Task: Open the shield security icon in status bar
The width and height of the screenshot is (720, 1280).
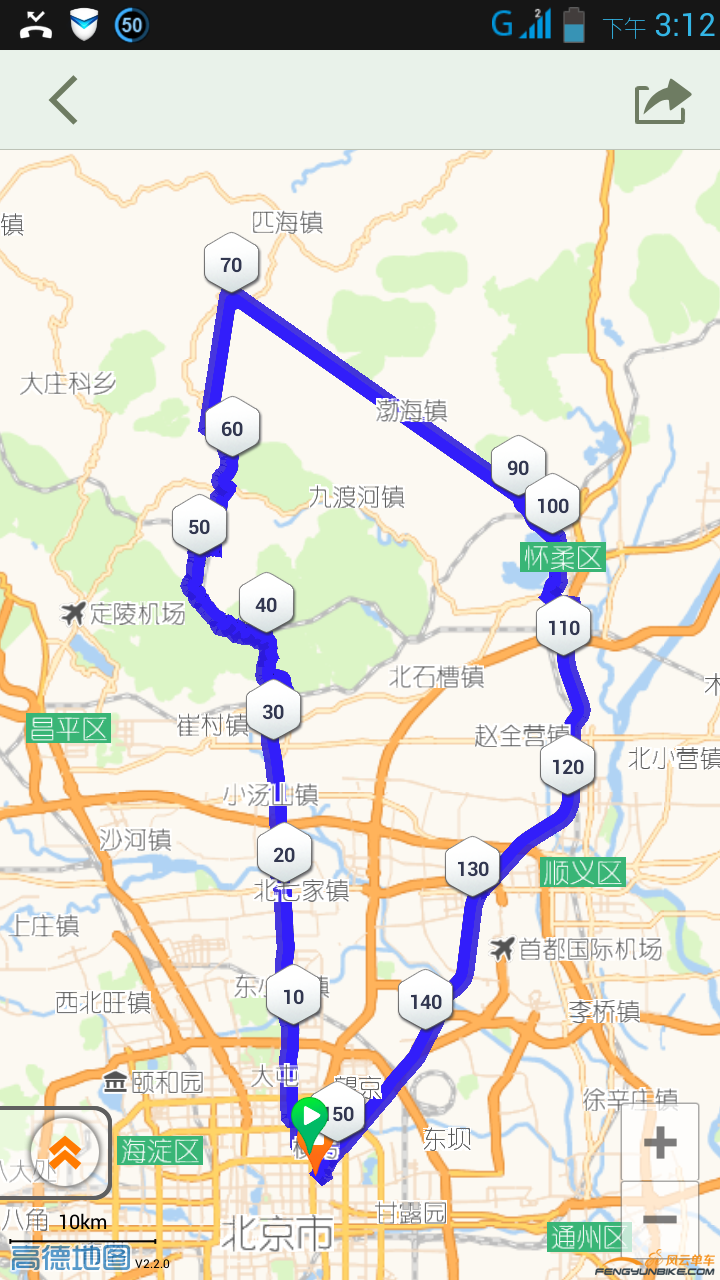Action: pyautogui.click(x=85, y=22)
